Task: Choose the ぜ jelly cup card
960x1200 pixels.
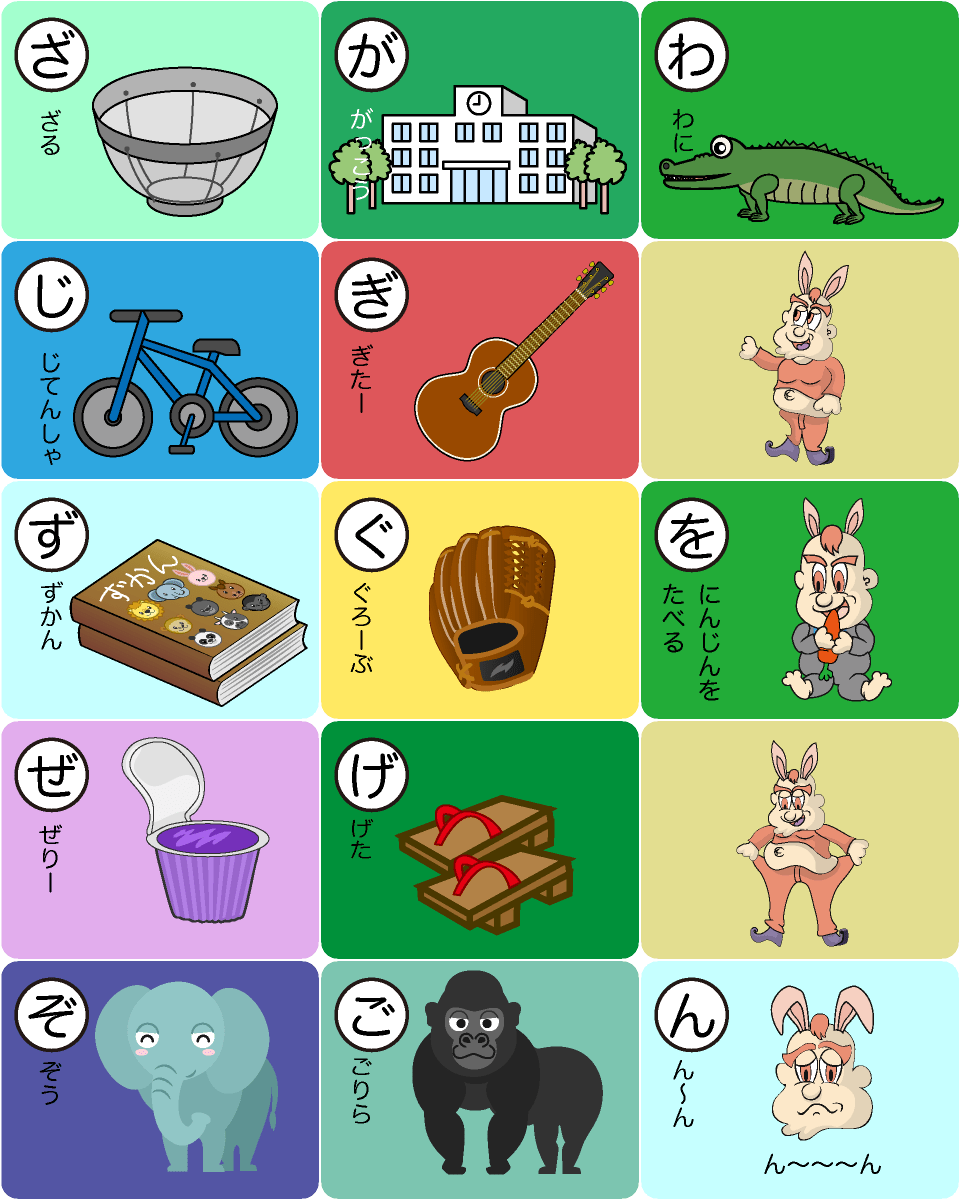Action: point(160,840)
